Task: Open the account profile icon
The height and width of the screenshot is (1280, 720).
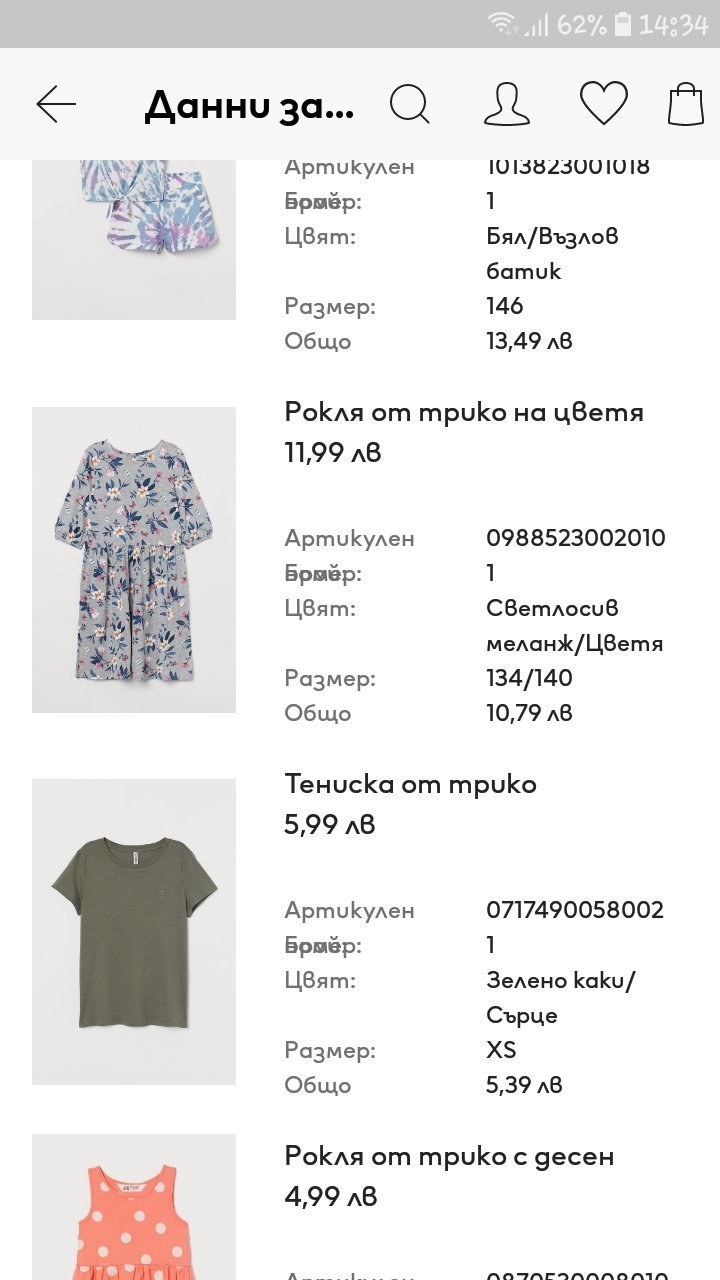Action: pos(506,104)
